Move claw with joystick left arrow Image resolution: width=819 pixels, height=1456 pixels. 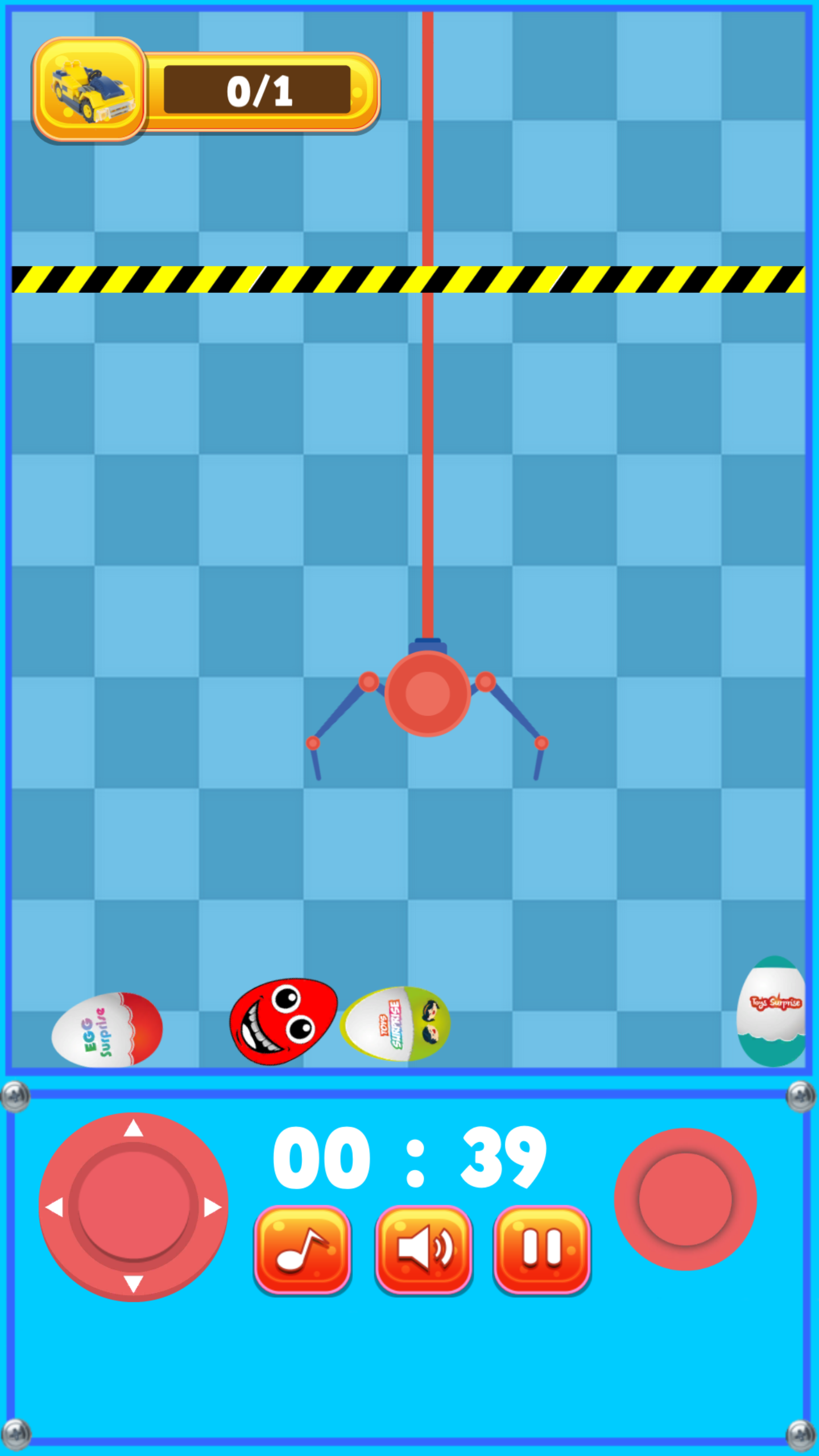55,1207
